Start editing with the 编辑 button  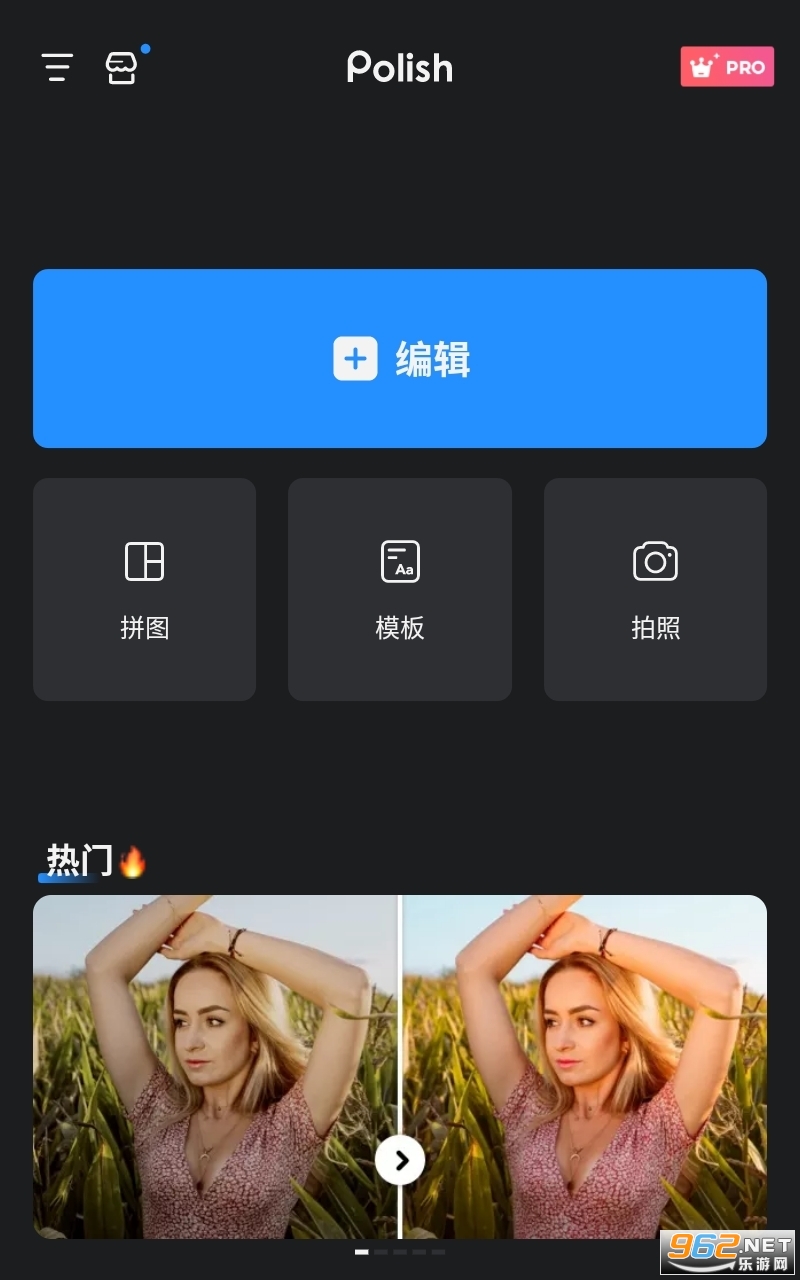(x=400, y=358)
